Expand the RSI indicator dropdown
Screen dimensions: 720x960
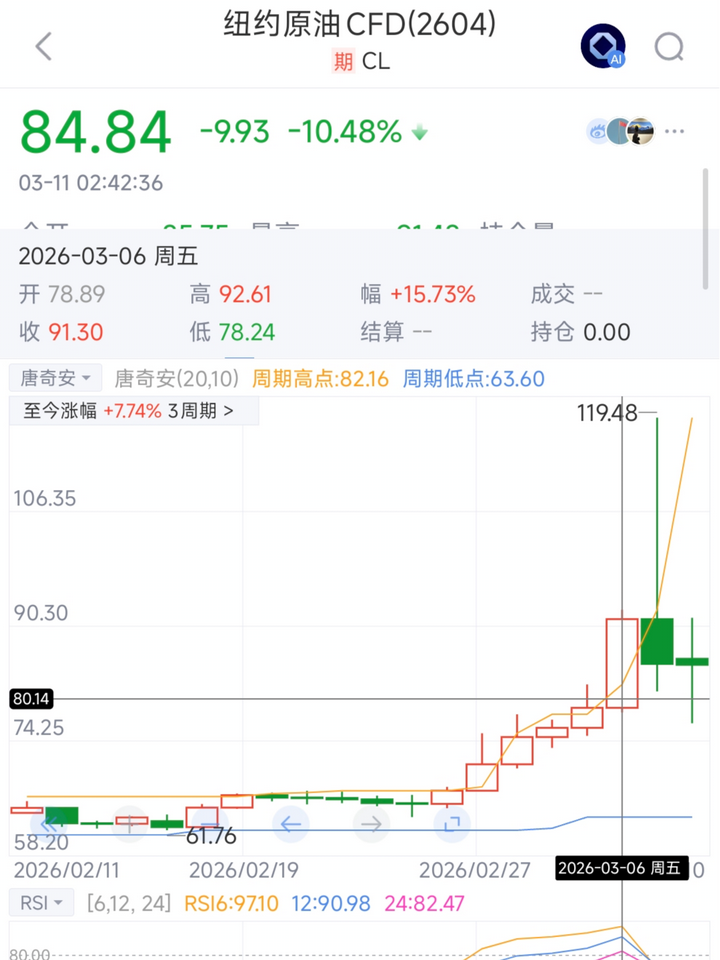point(42,904)
